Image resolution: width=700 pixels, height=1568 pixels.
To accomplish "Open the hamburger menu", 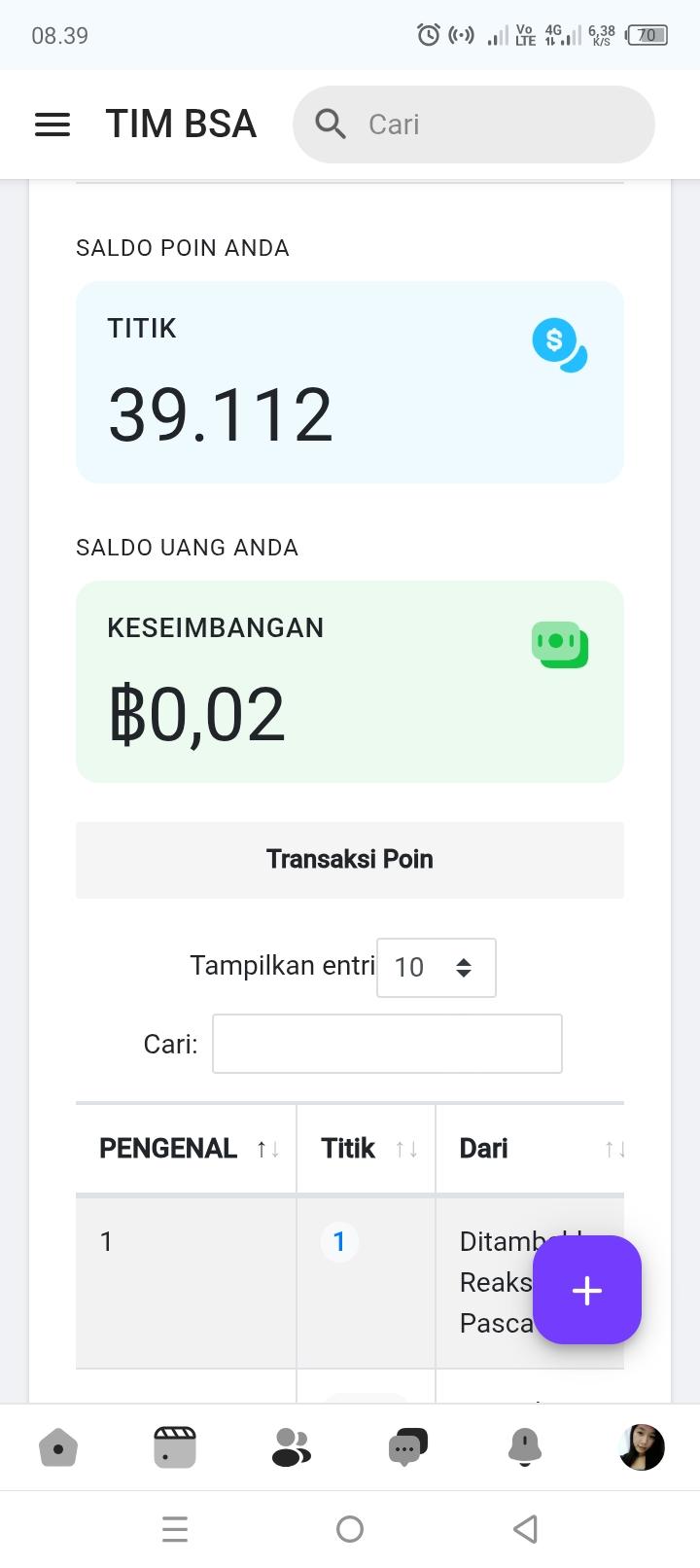I will [52, 125].
